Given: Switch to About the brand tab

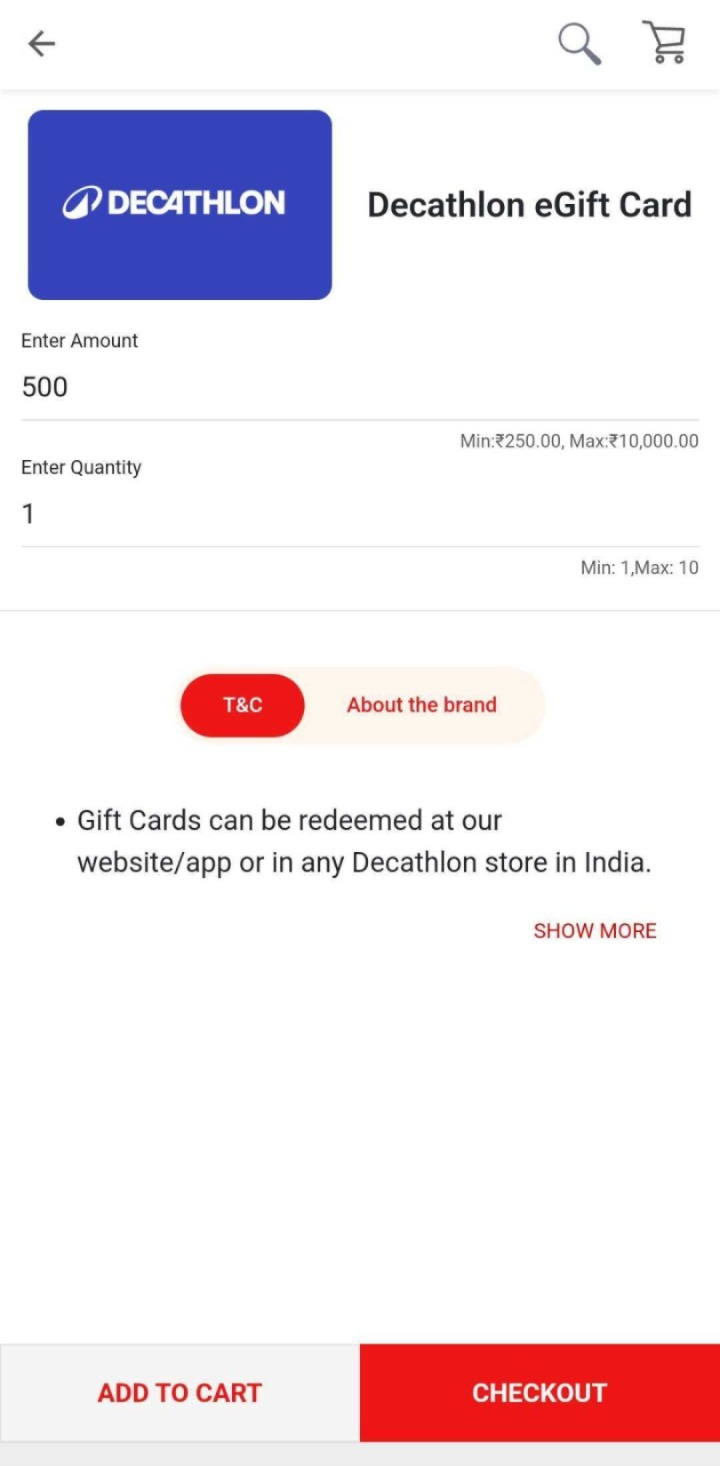Looking at the screenshot, I should click(421, 705).
